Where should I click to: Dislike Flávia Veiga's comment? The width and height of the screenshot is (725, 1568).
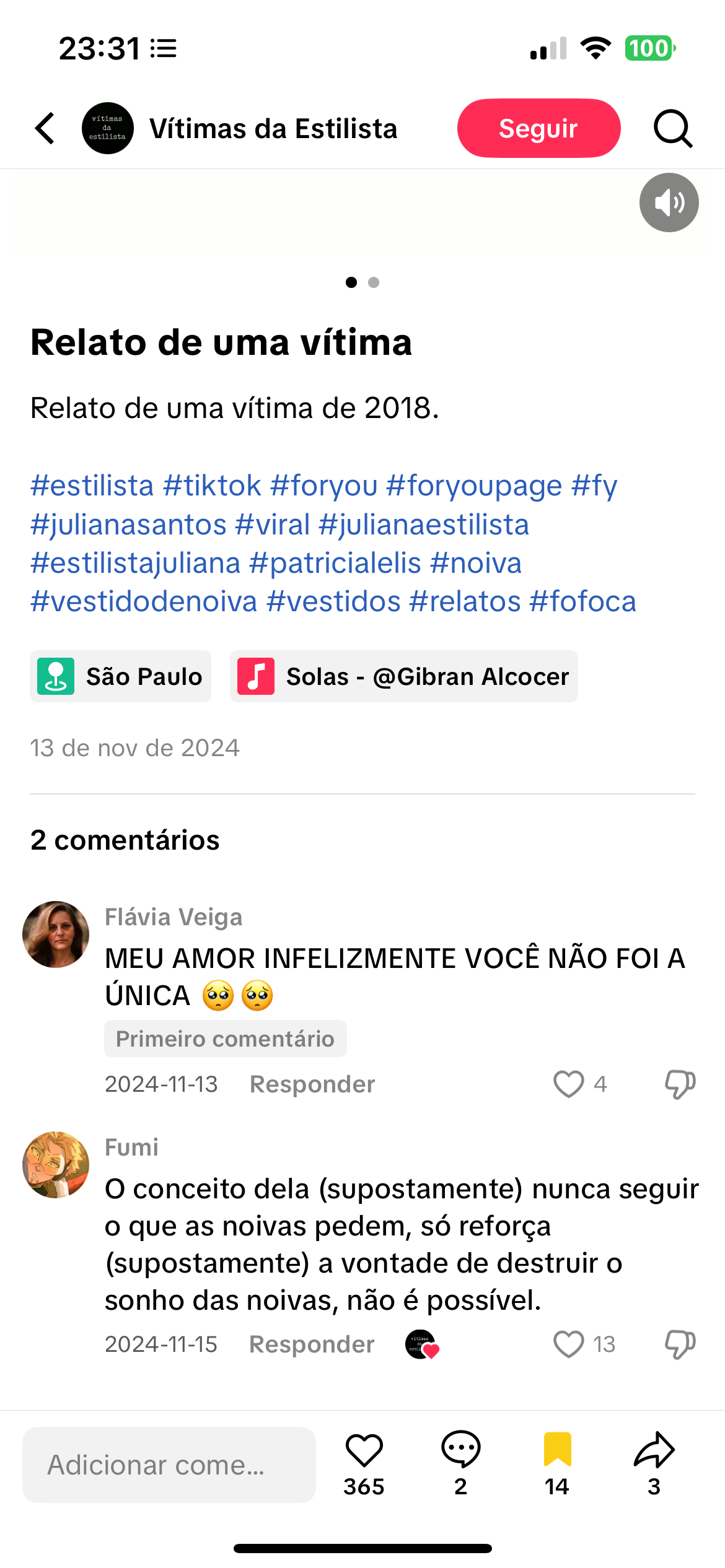(680, 1084)
